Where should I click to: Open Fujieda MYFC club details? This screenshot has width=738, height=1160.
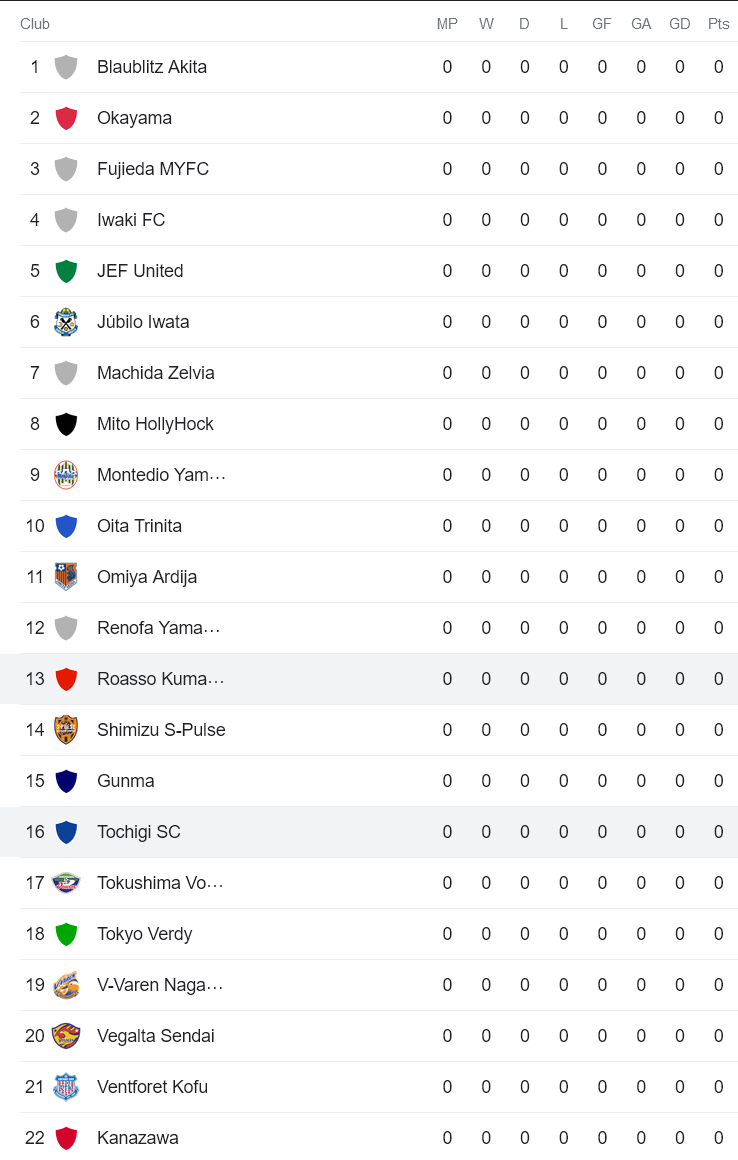pyautogui.click(x=152, y=169)
